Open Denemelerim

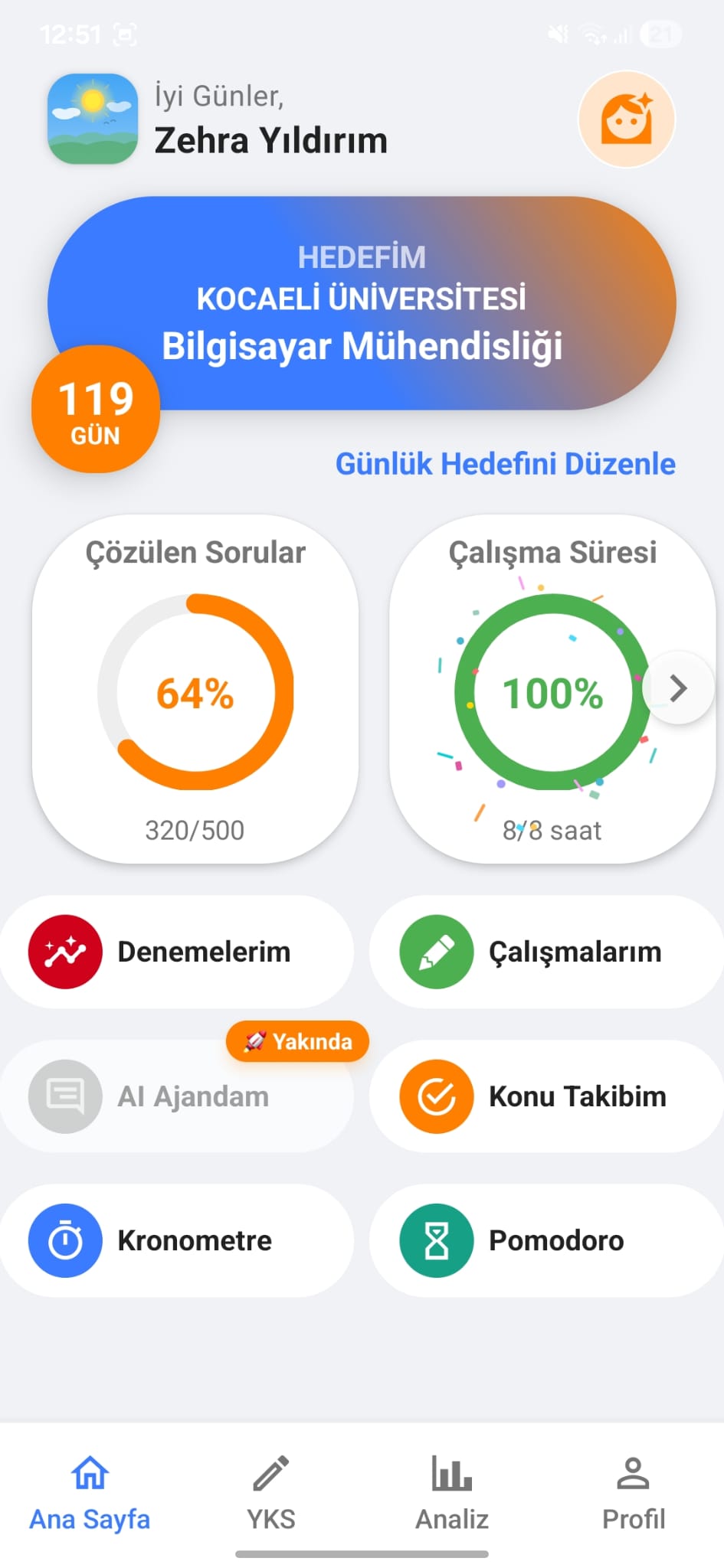point(177,952)
